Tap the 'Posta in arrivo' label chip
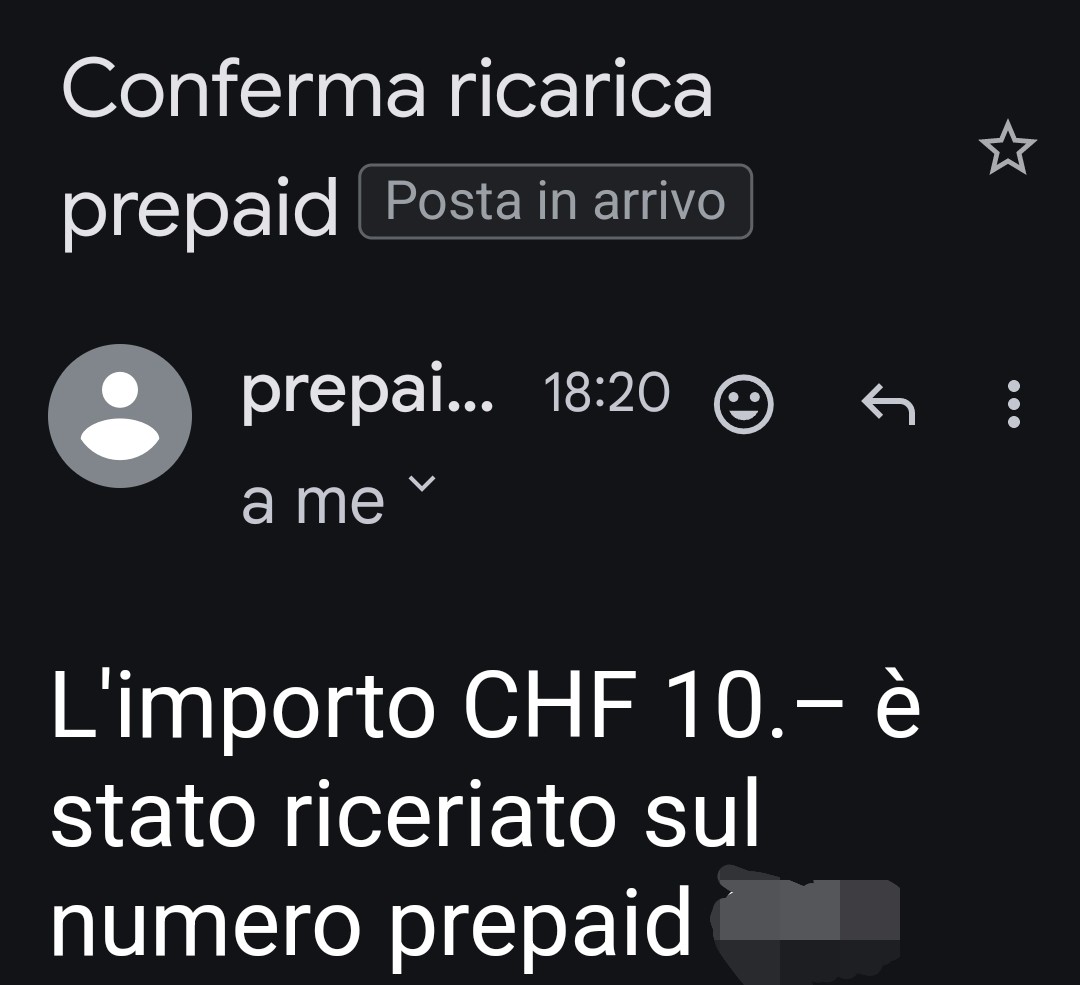Viewport: 1080px width, 985px height. coord(555,201)
